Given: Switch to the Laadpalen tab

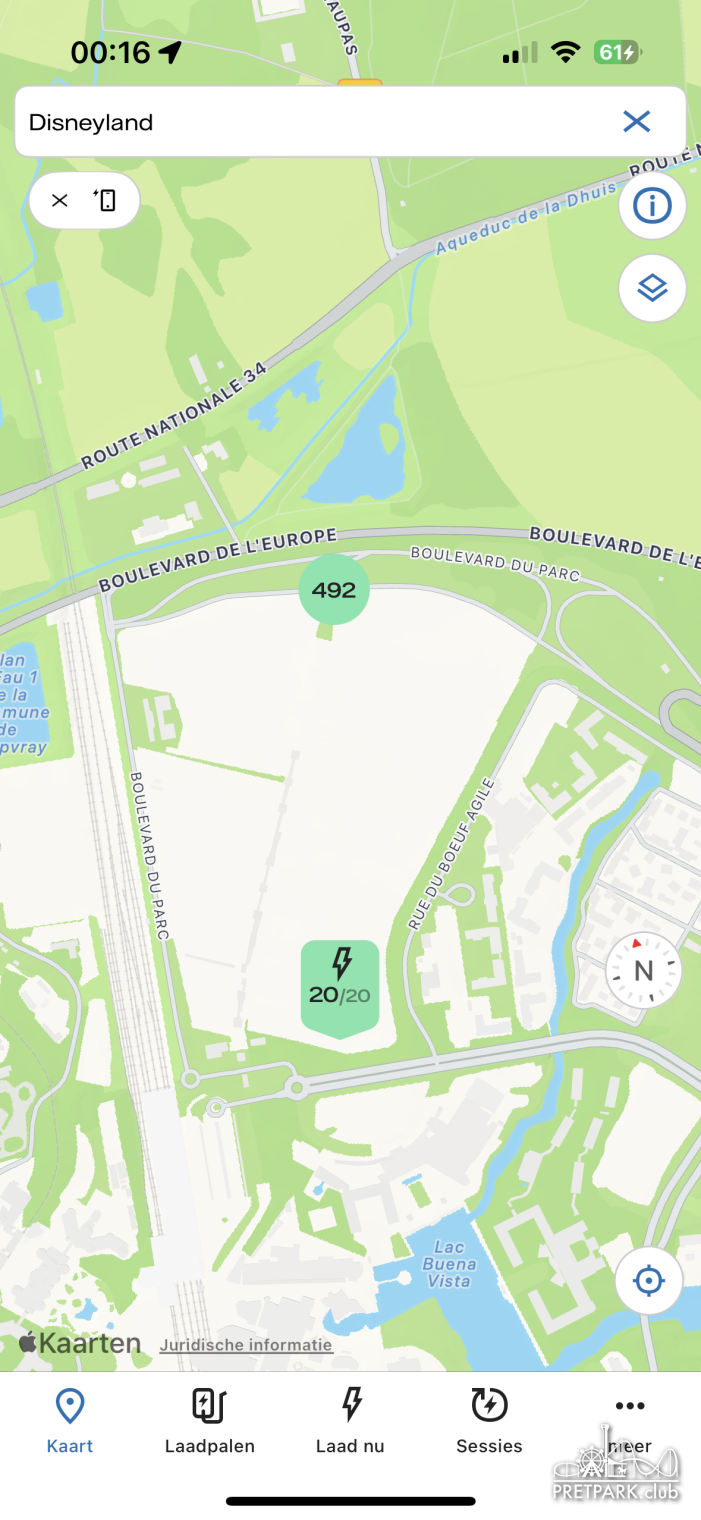Looking at the screenshot, I should pyautogui.click(x=210, y=1420).
